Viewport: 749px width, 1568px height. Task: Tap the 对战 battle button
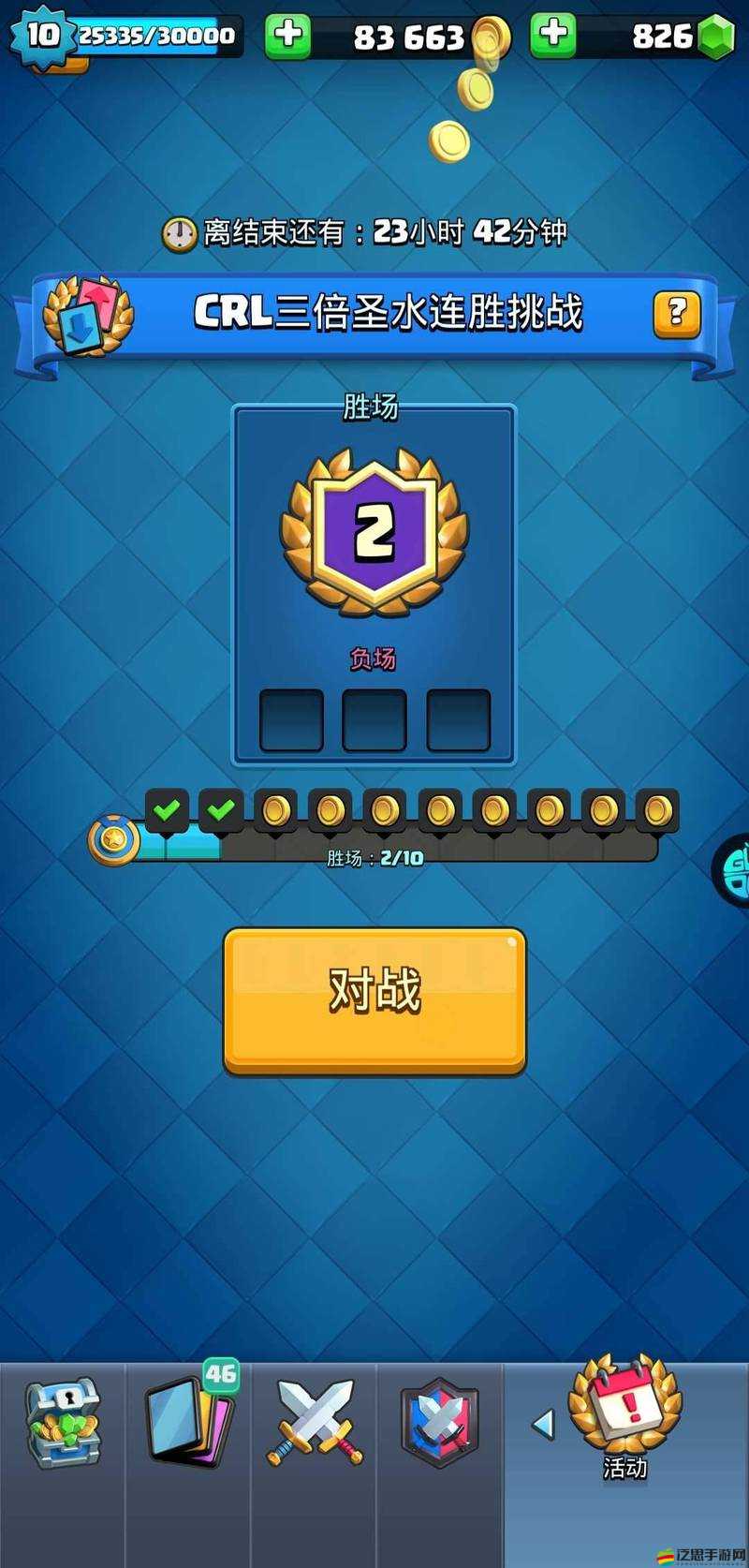(374, 998)
